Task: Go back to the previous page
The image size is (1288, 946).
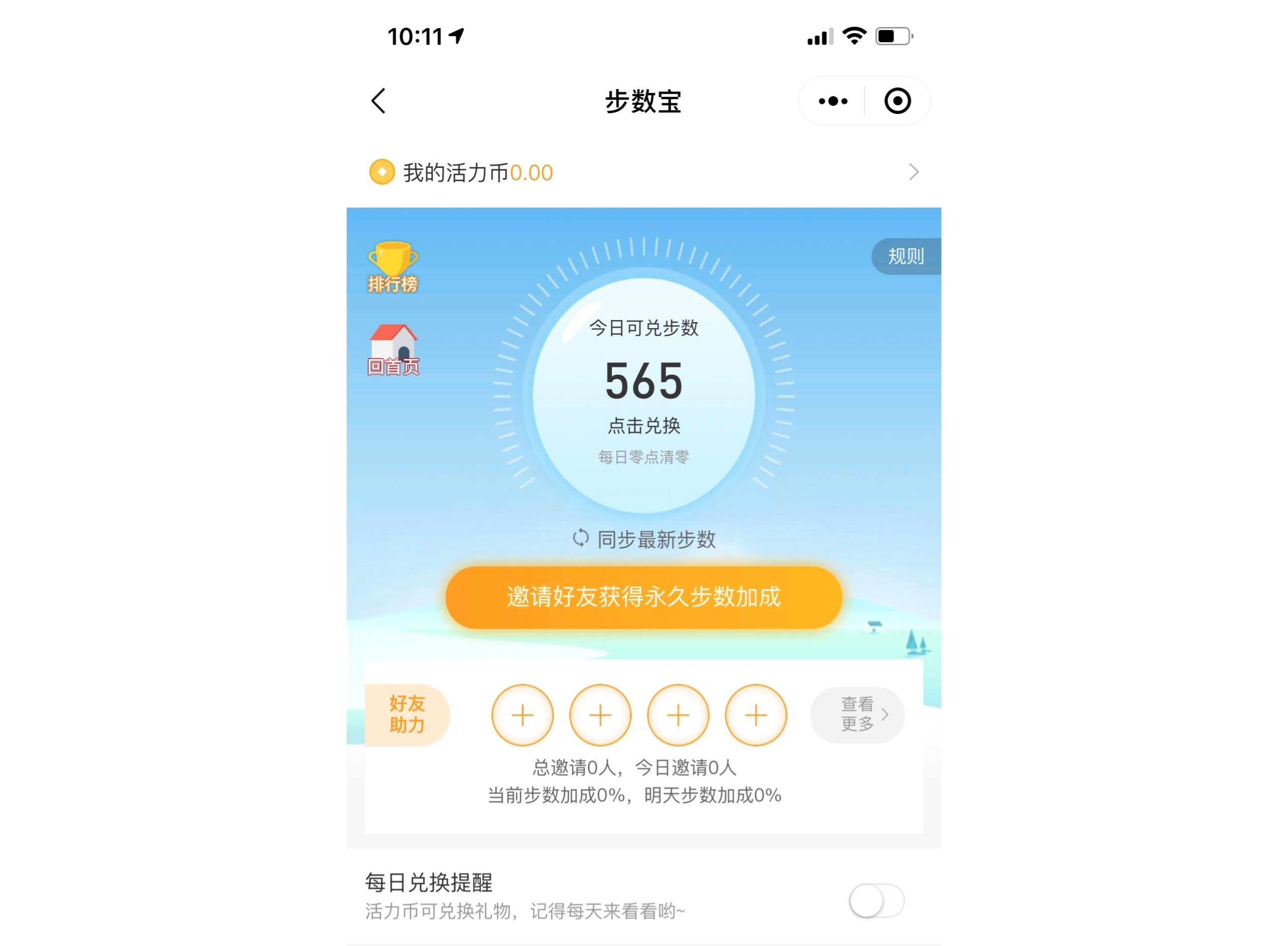Action: (x=378, y=101)
